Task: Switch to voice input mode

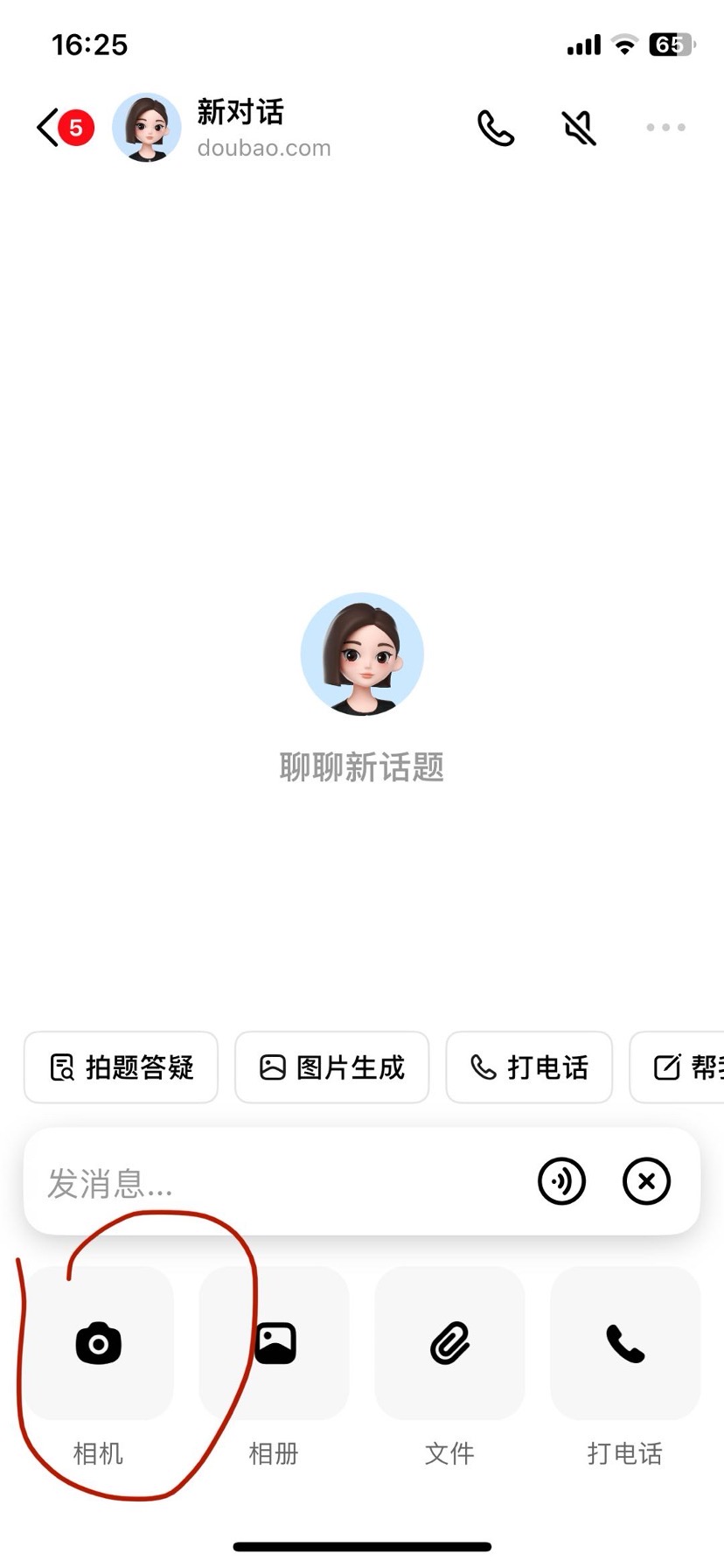Action: 561,1181
